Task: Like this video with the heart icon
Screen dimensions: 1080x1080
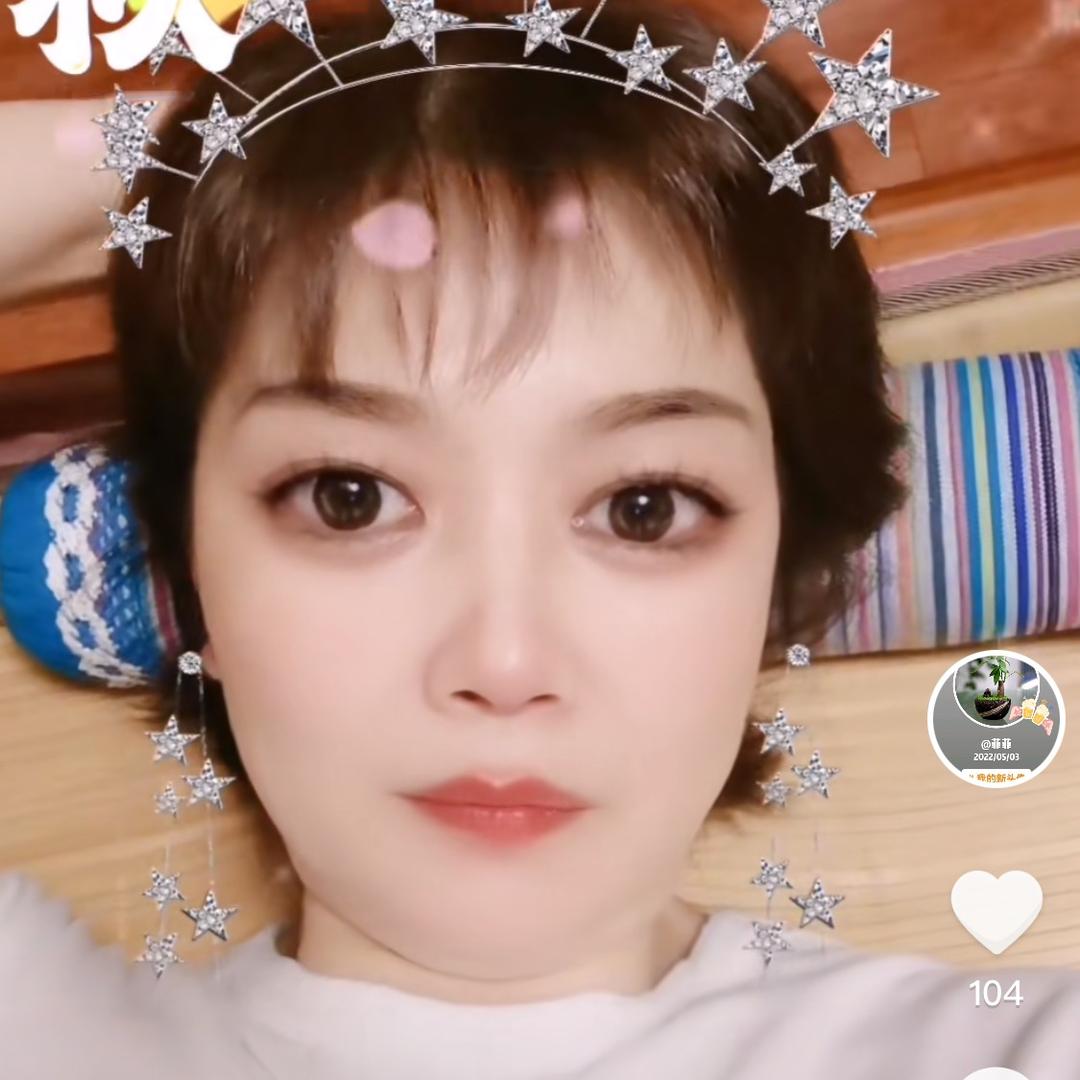Action: (x=996, y=909)
